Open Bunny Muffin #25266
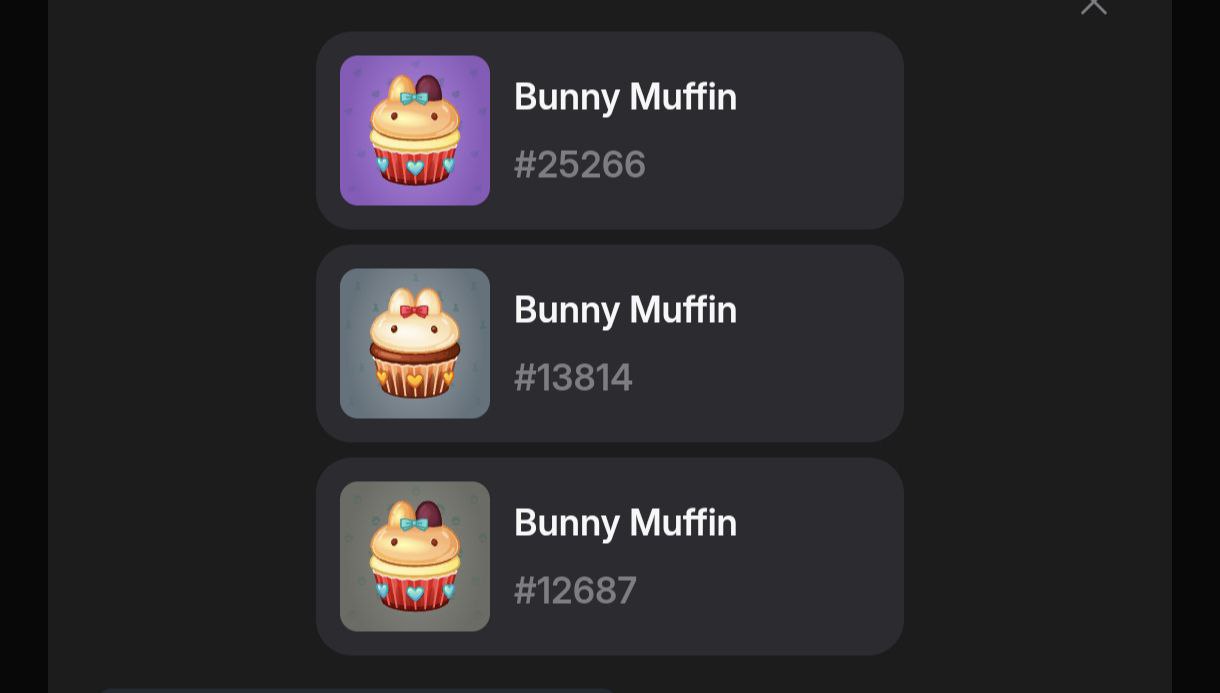This screenshot has height=693, width=1220. [609, 130]
